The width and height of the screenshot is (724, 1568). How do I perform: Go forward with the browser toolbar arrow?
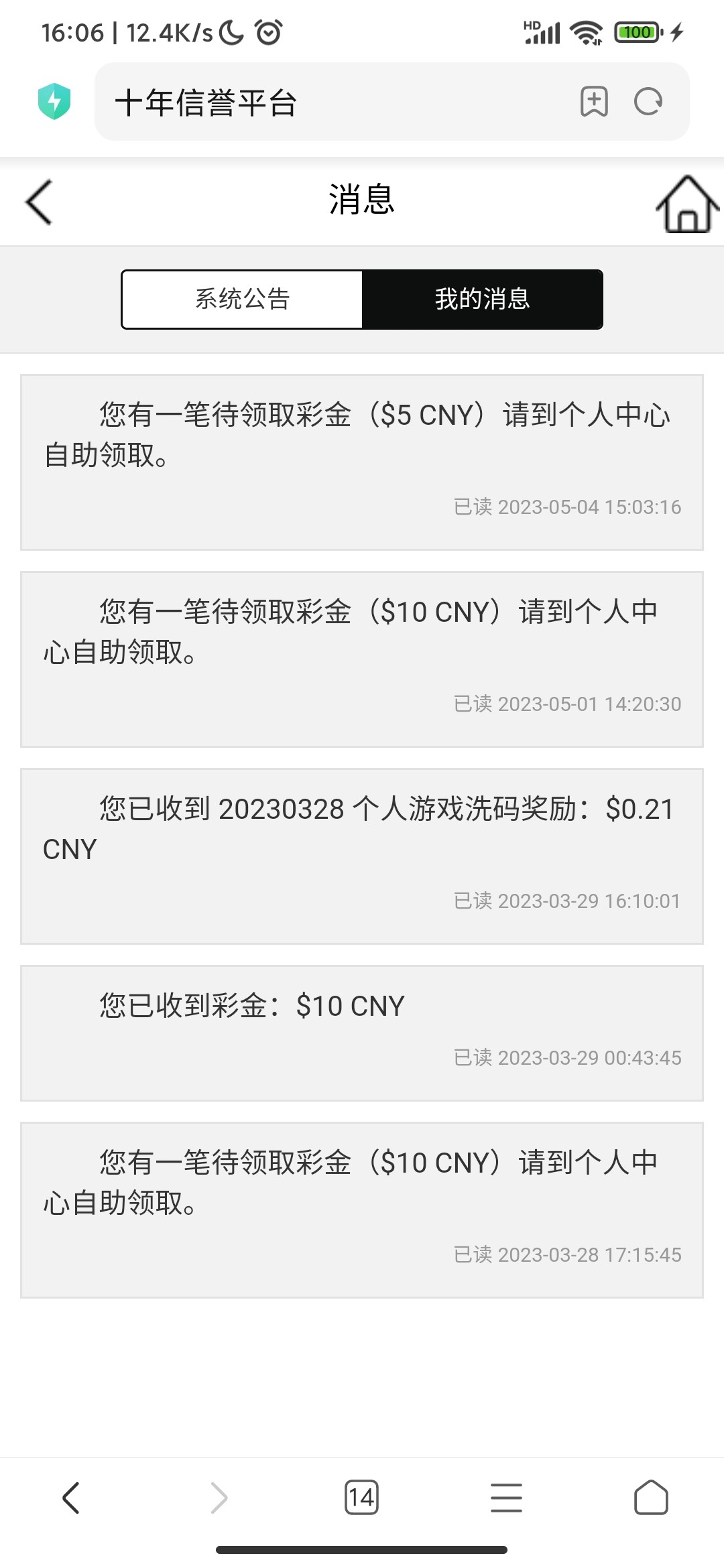219,1498
